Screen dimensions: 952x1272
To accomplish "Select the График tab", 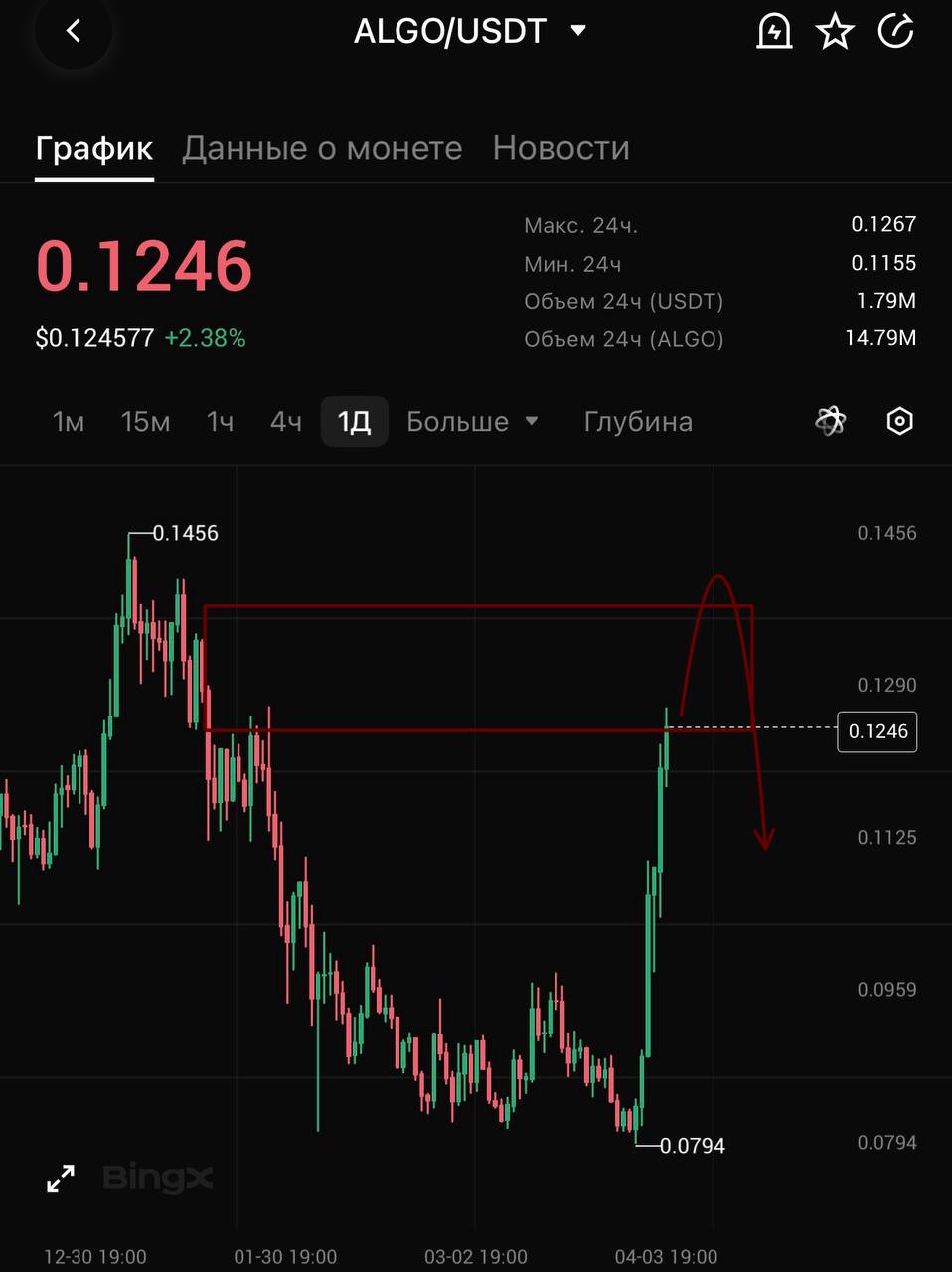I will pos(94,148).
